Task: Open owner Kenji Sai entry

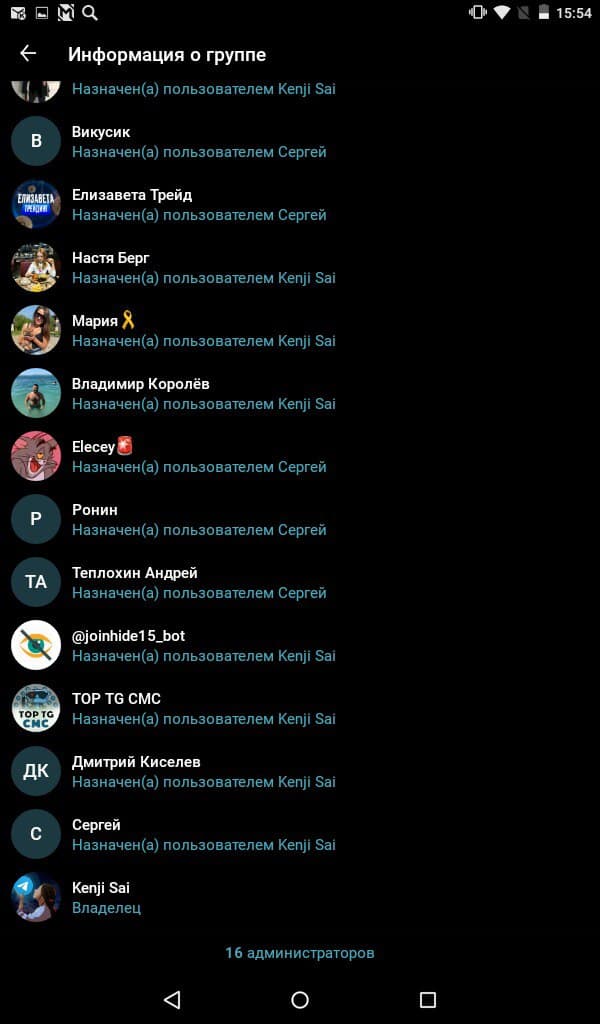Action: (300, 897)
